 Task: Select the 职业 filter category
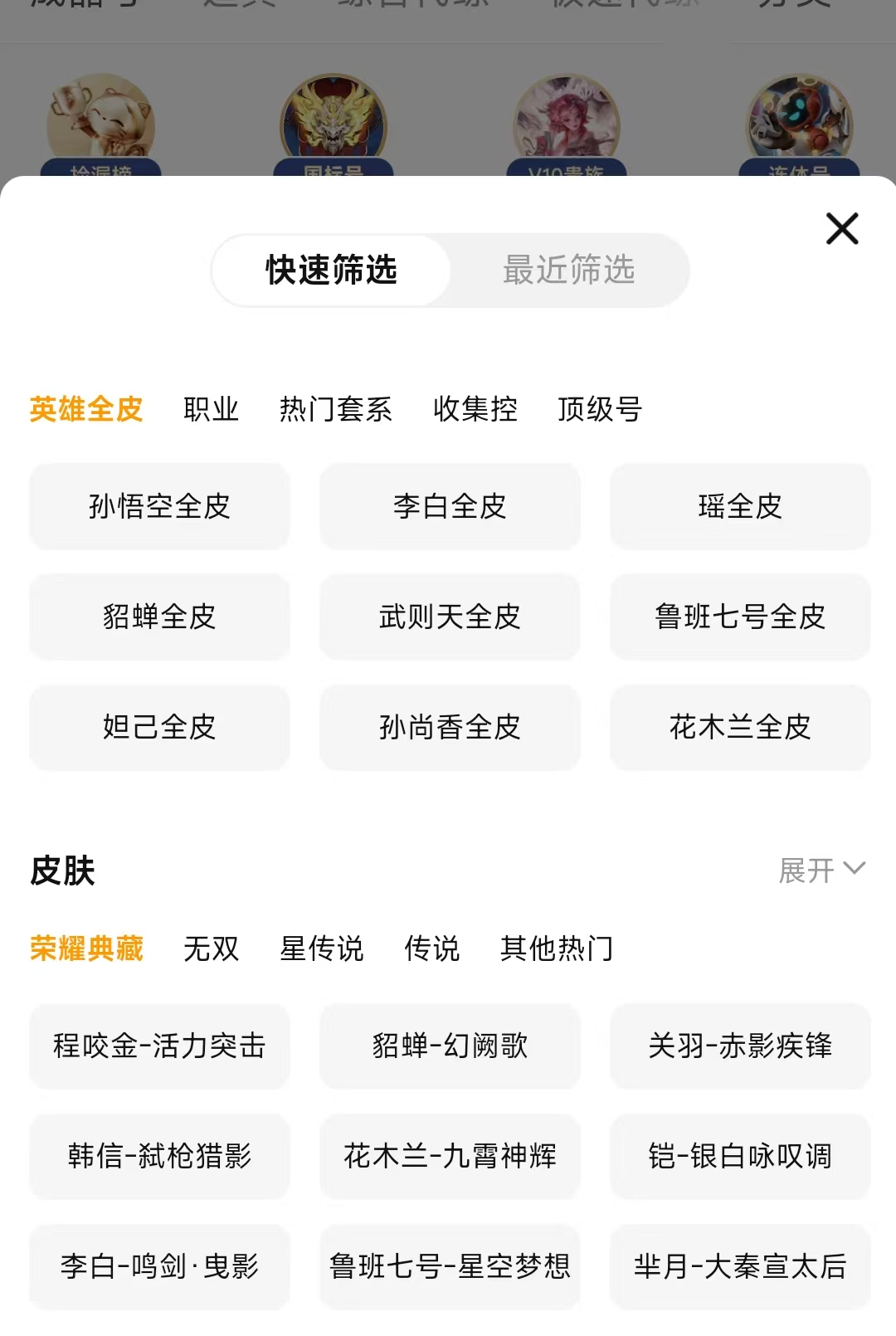[212, 409]
